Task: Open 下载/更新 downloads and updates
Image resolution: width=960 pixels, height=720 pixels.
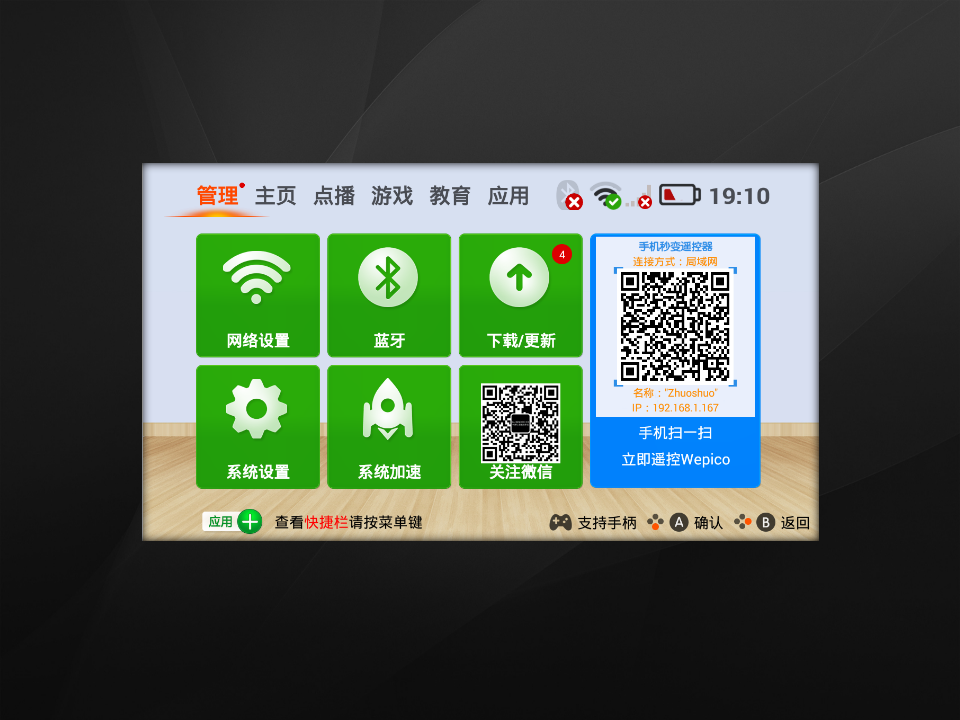Action: tap(520, 295)
